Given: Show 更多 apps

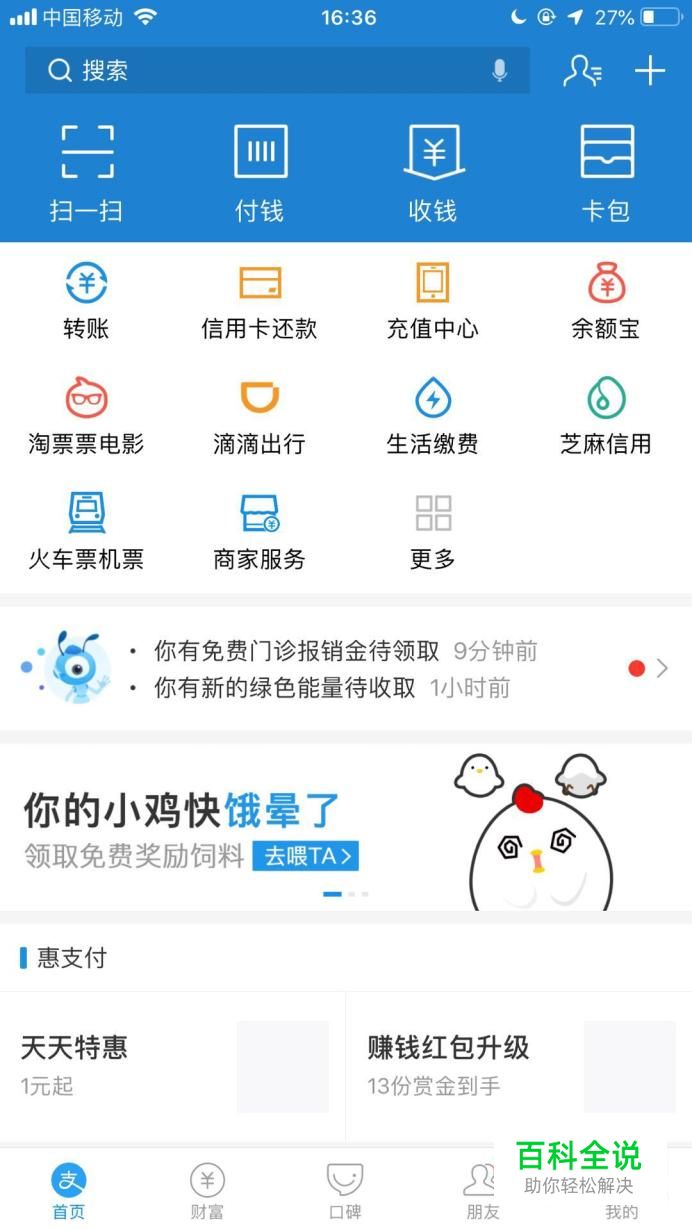Looking at the screenshot, I should click(433, 531).
